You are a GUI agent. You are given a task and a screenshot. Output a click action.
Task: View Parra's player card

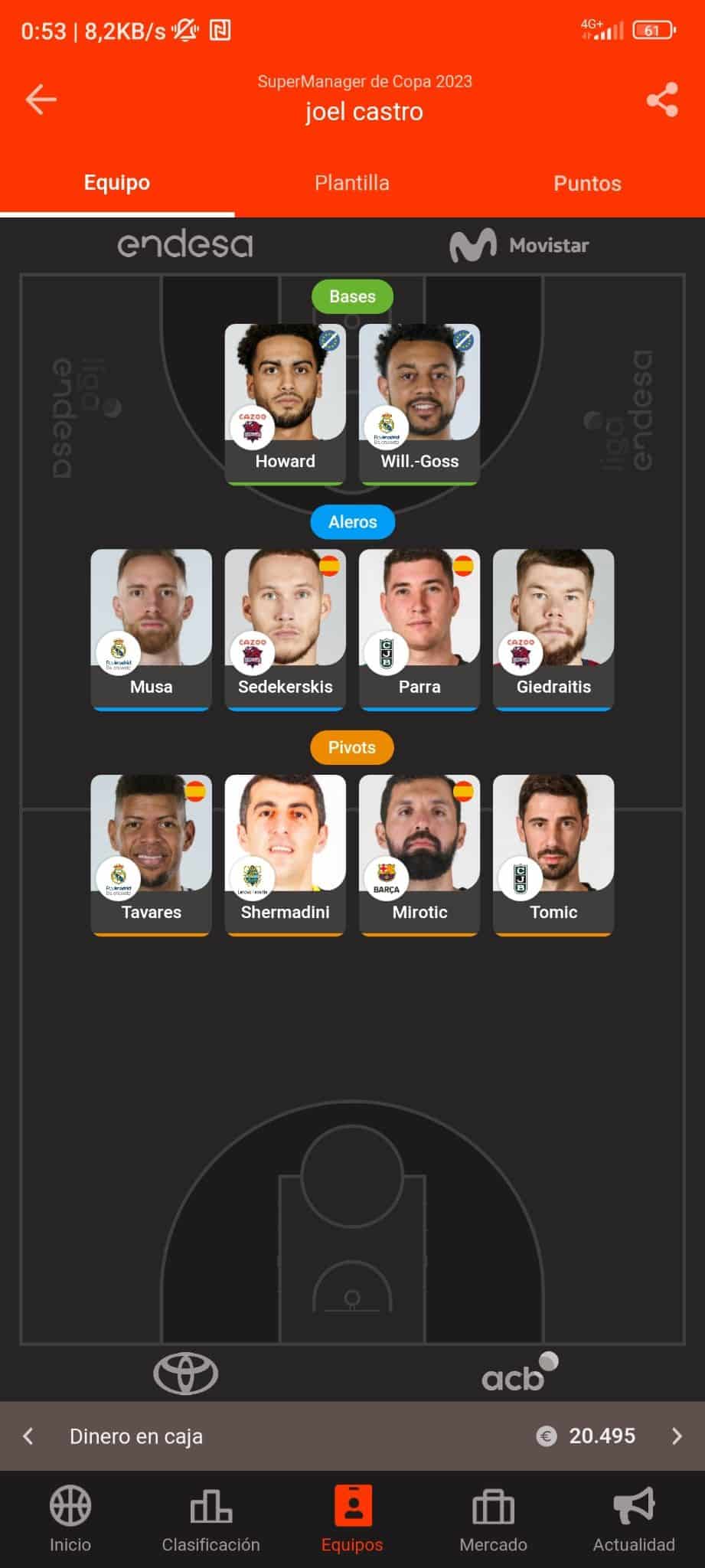tap(419, 629)
